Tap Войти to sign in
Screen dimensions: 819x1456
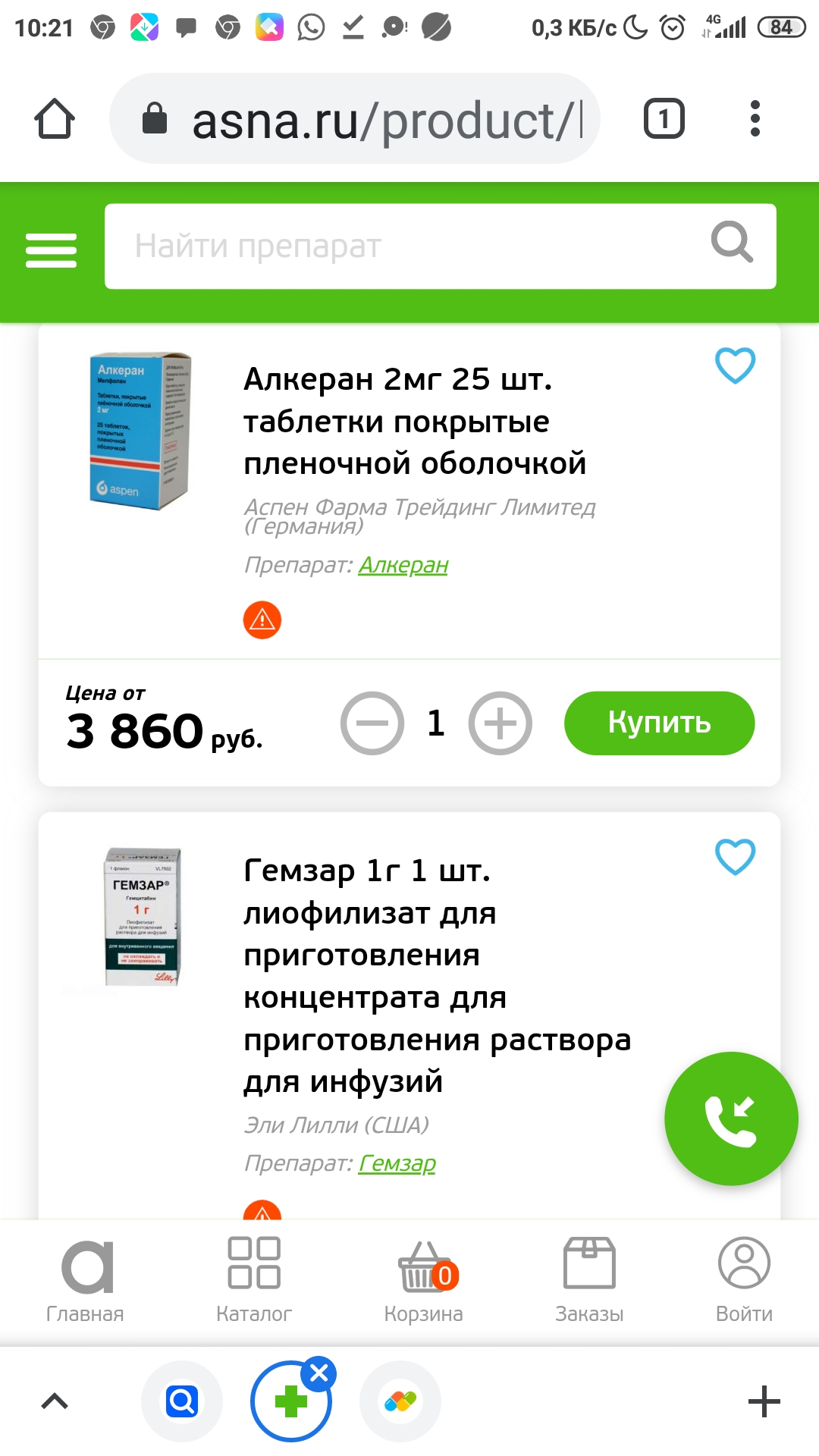(744, 1280)
